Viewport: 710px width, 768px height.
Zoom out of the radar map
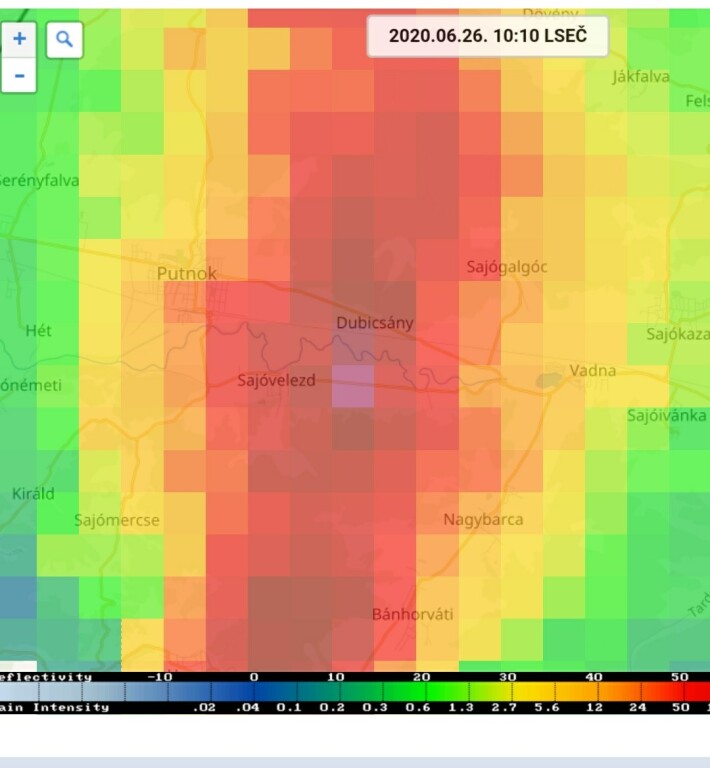tap(20, 76)
